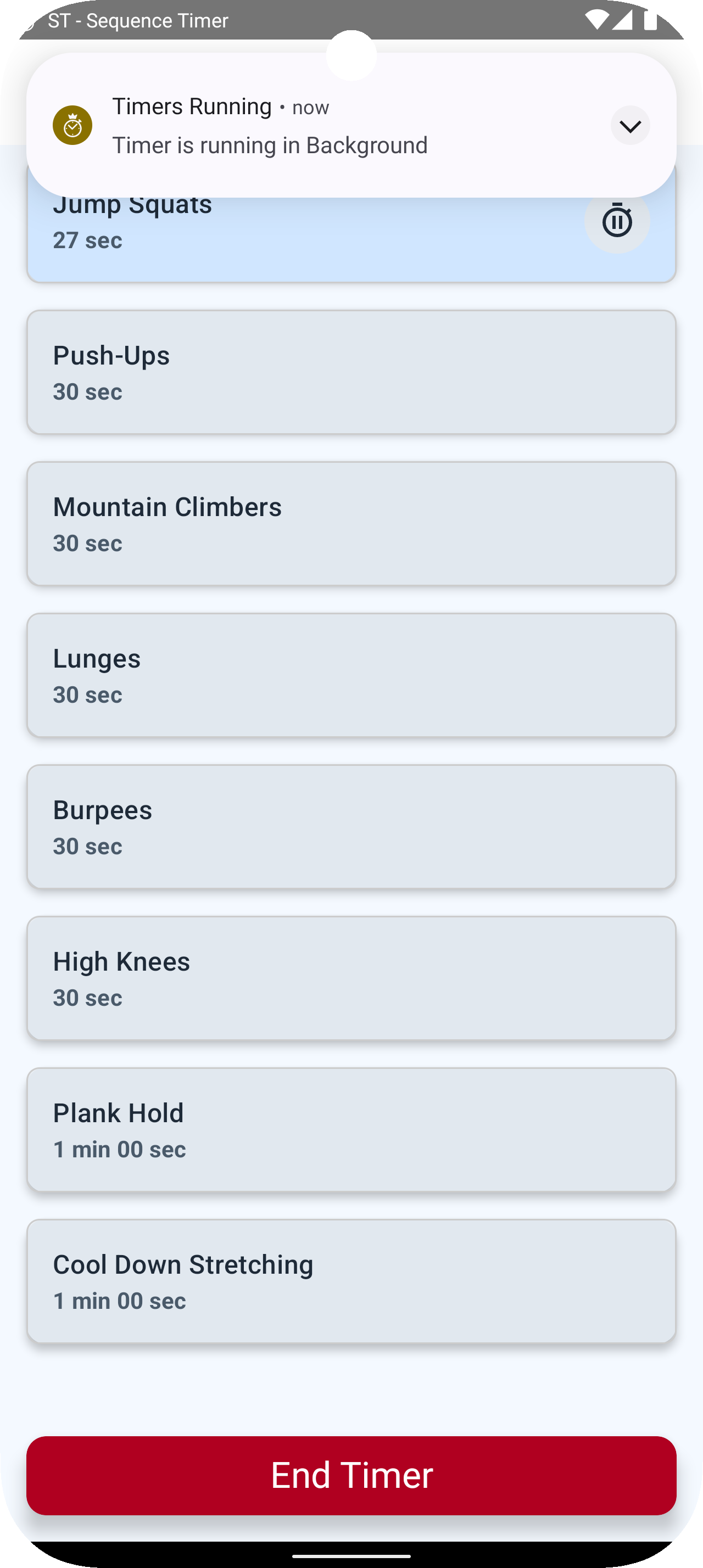Viewport: 703px width, 1568px height.
Task: Select the High Knees card
Action: [351, 978]
